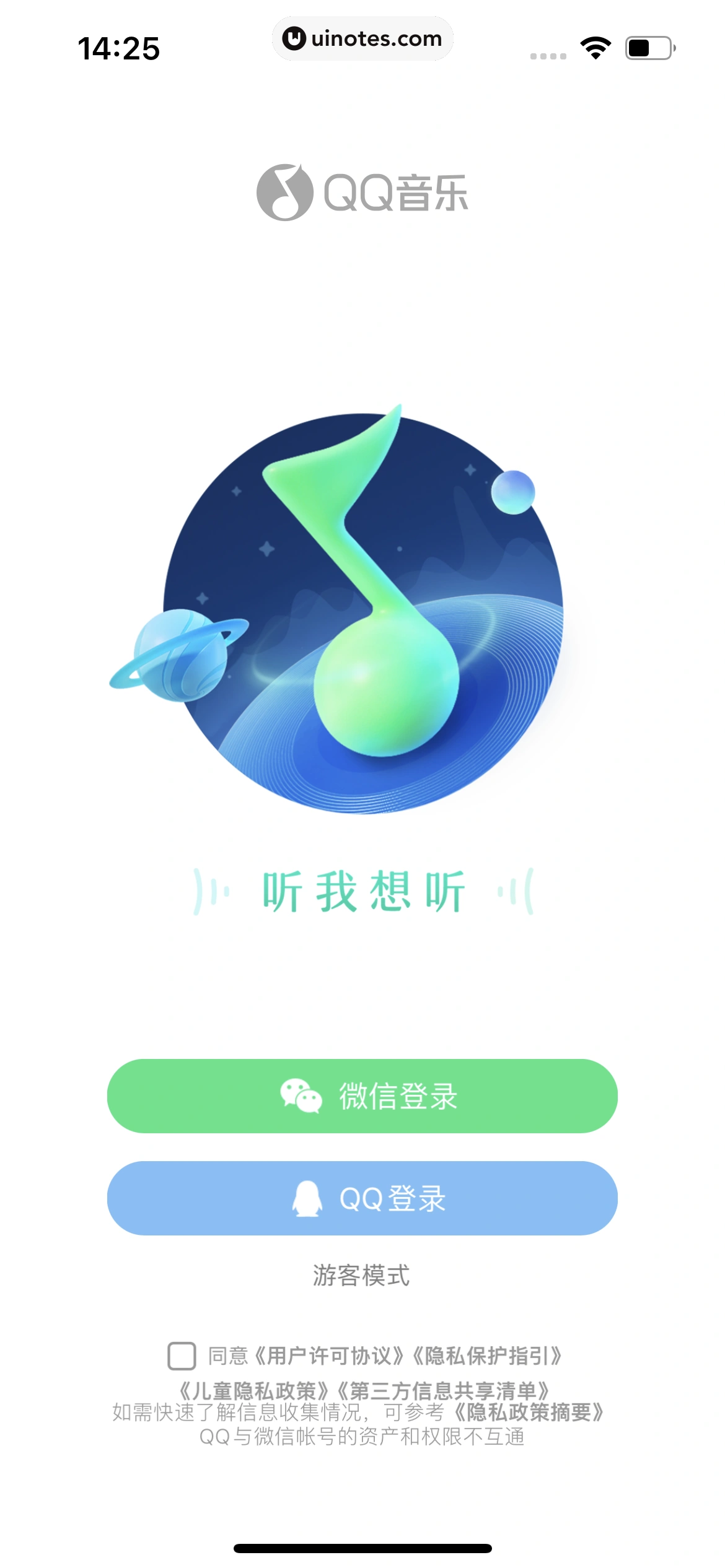
Task: Tap the QQ 登录 button
Action: 362,1198
